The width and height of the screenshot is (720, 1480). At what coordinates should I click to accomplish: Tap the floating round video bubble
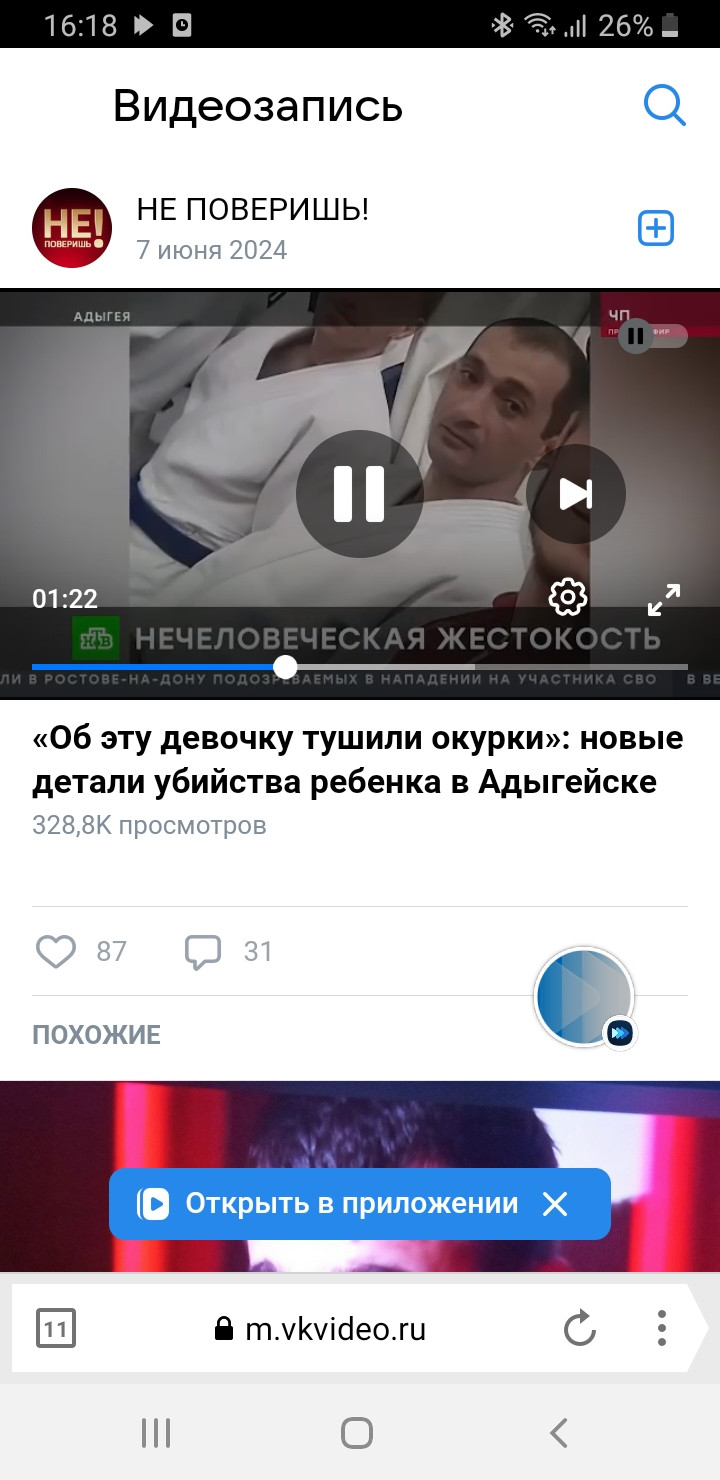tap(585, 997)
